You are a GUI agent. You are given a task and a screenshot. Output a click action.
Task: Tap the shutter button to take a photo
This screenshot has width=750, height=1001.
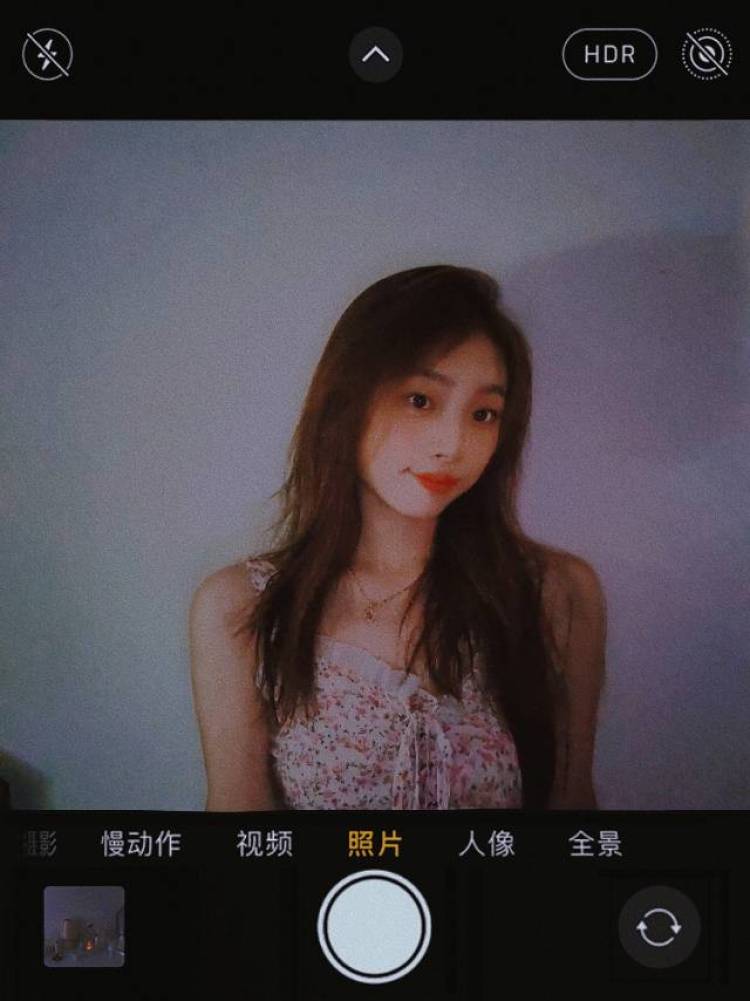click(x=374, y=926)
